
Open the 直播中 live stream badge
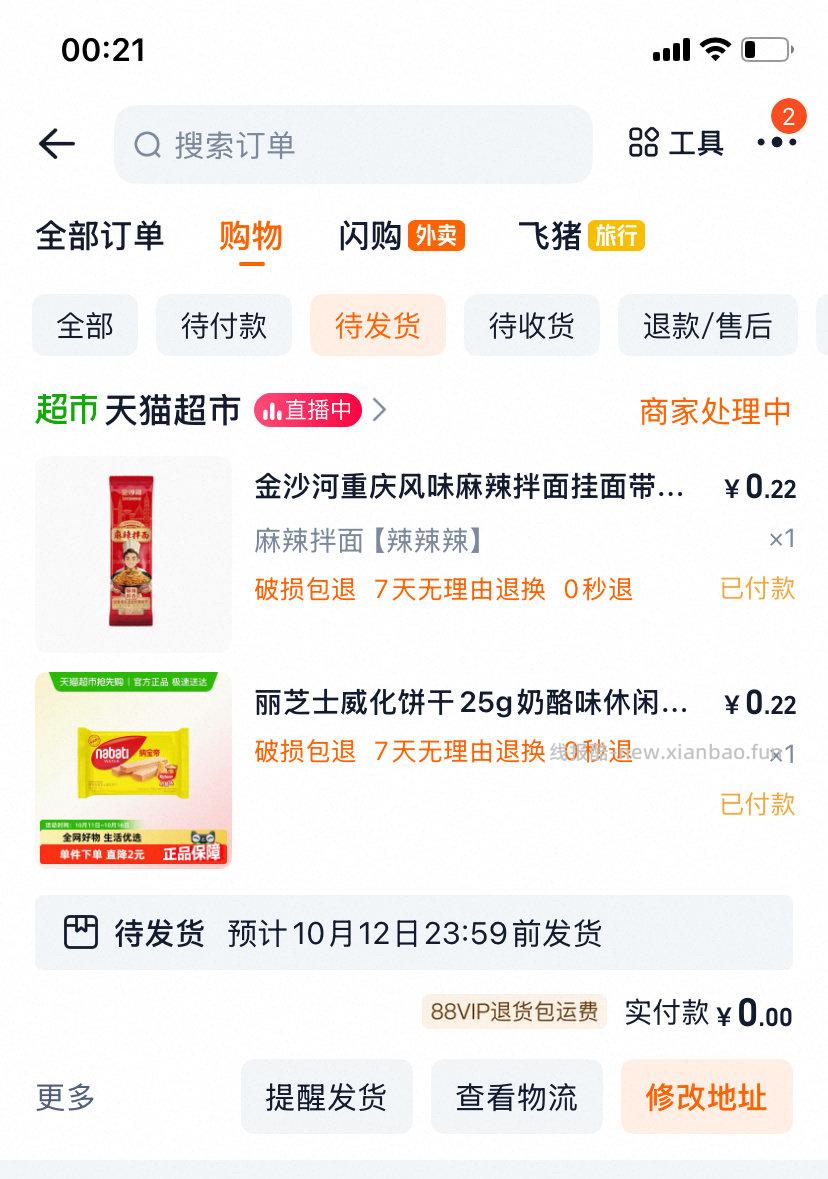pyautogui.click(x=306, y=410)
